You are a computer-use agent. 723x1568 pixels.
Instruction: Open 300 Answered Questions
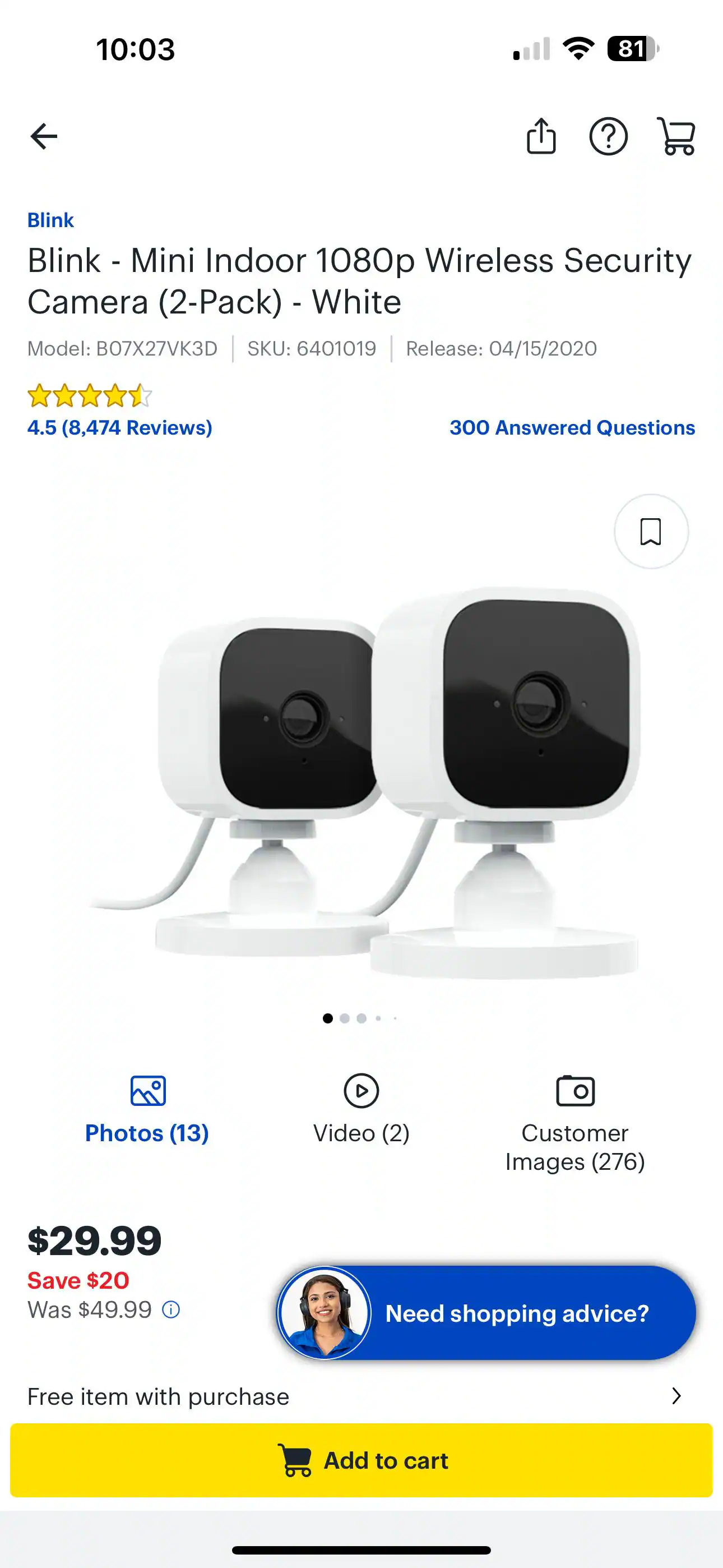(x=572, y=428)
